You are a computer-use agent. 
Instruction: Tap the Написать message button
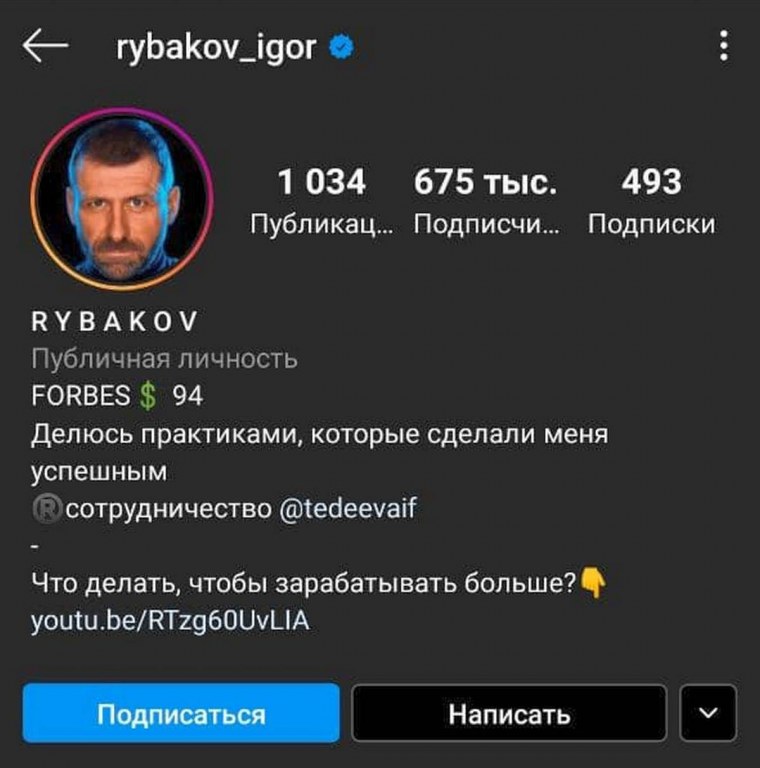click(508, 712)
